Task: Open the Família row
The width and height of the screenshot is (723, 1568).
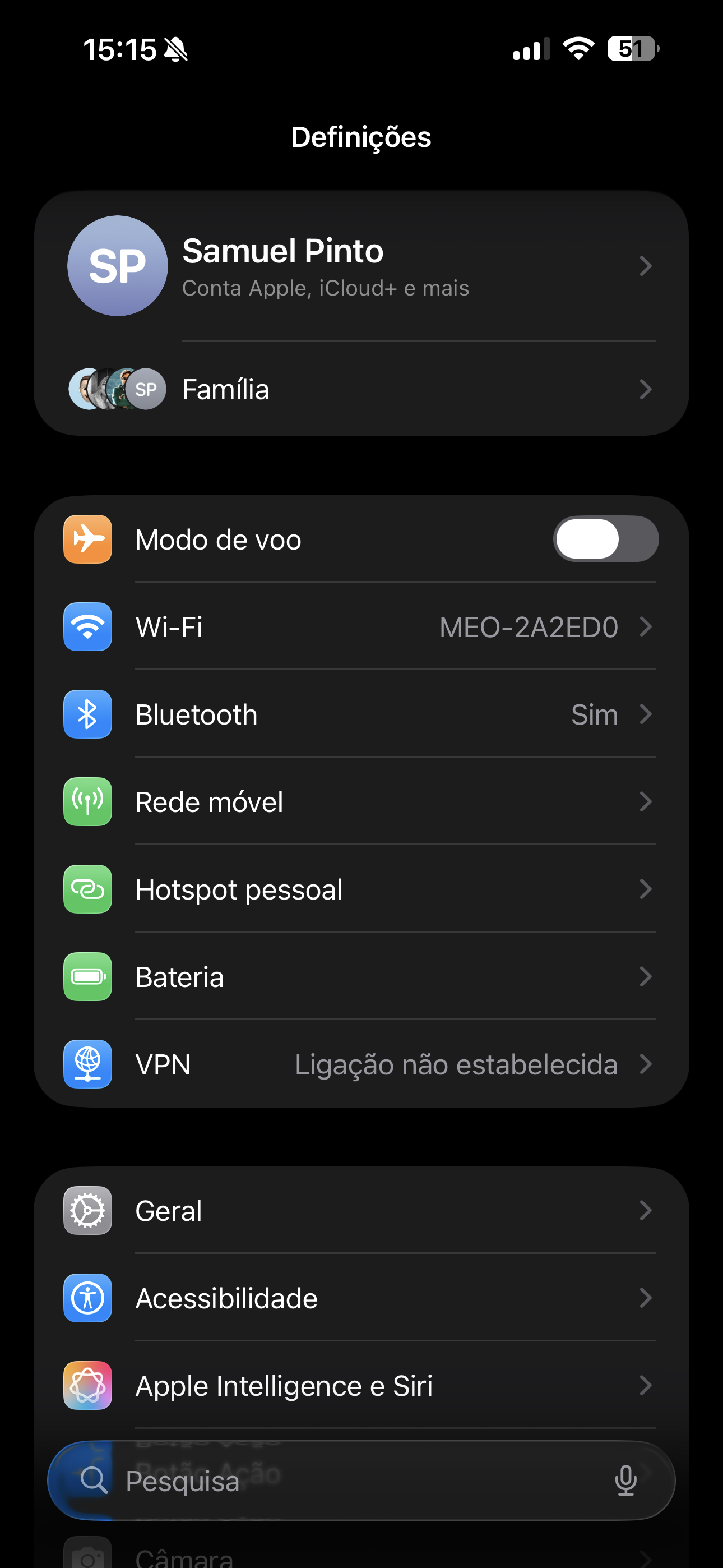Action: pyautogui.click(x=360, y=390)
